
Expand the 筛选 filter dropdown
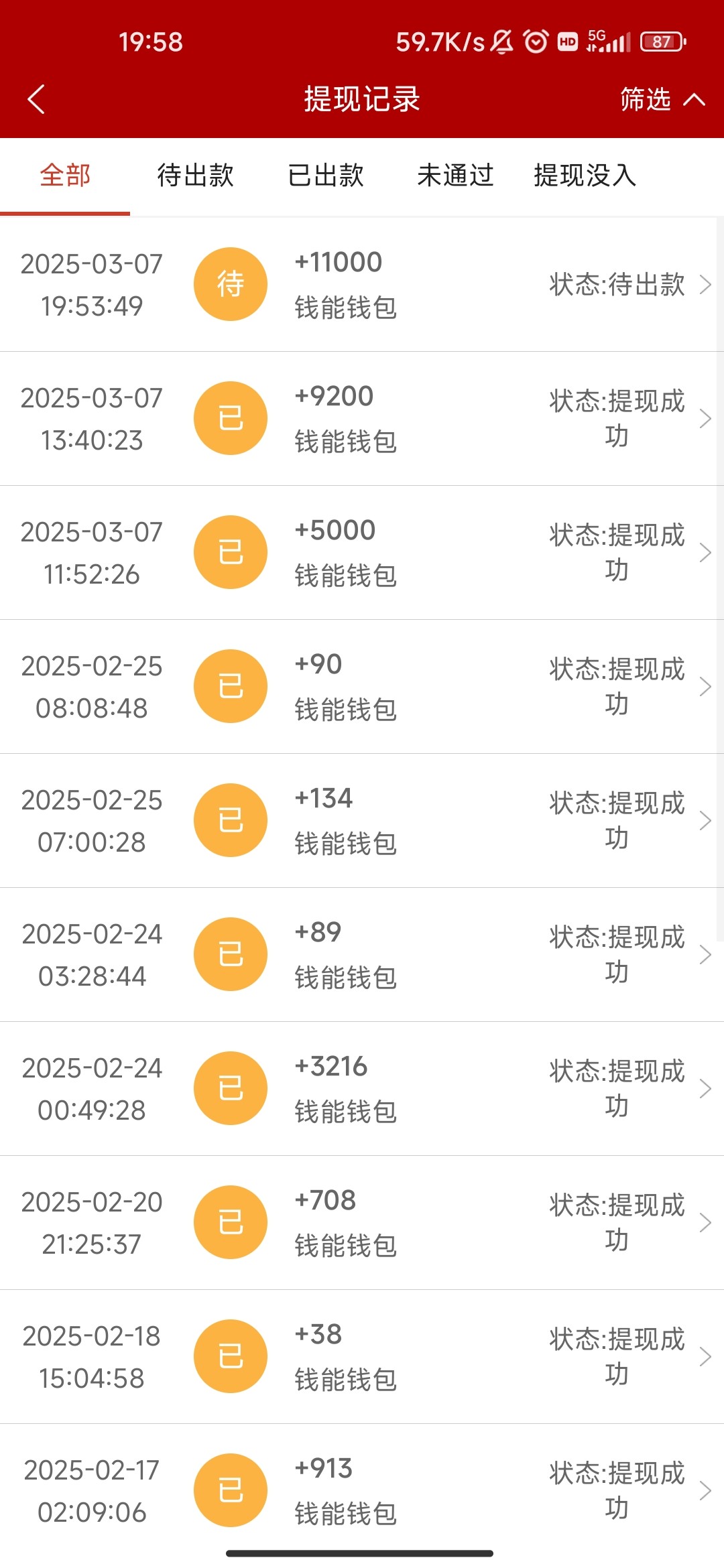(661, 99)
